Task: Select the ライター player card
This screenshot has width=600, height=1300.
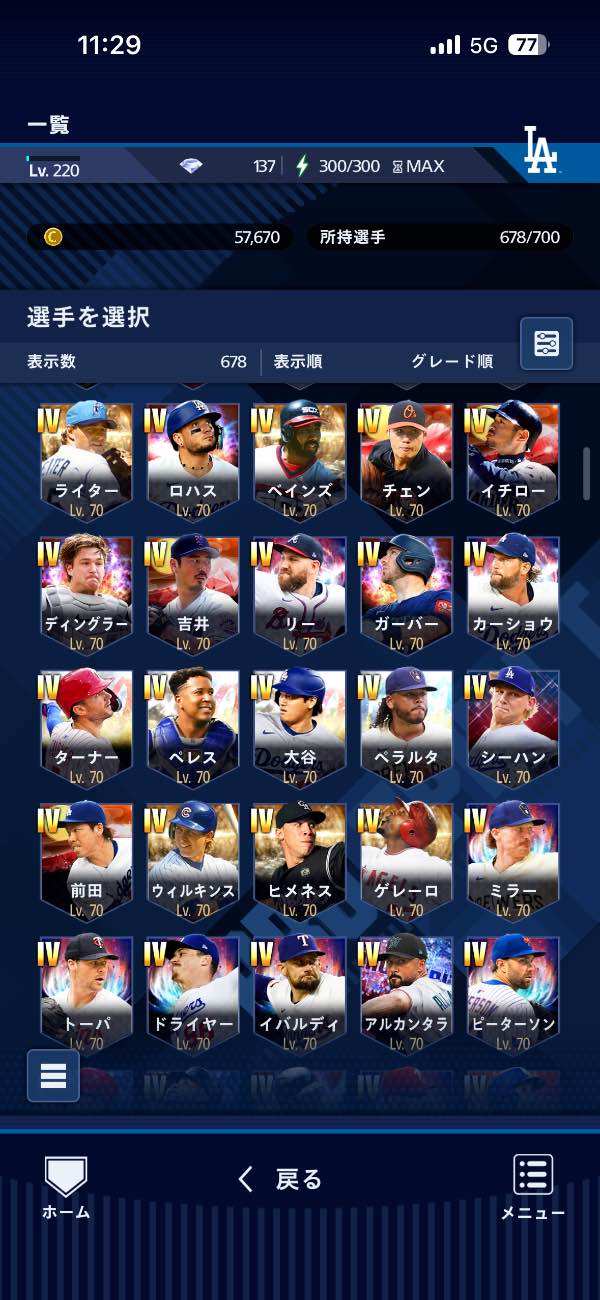Action: coord(86,460)
